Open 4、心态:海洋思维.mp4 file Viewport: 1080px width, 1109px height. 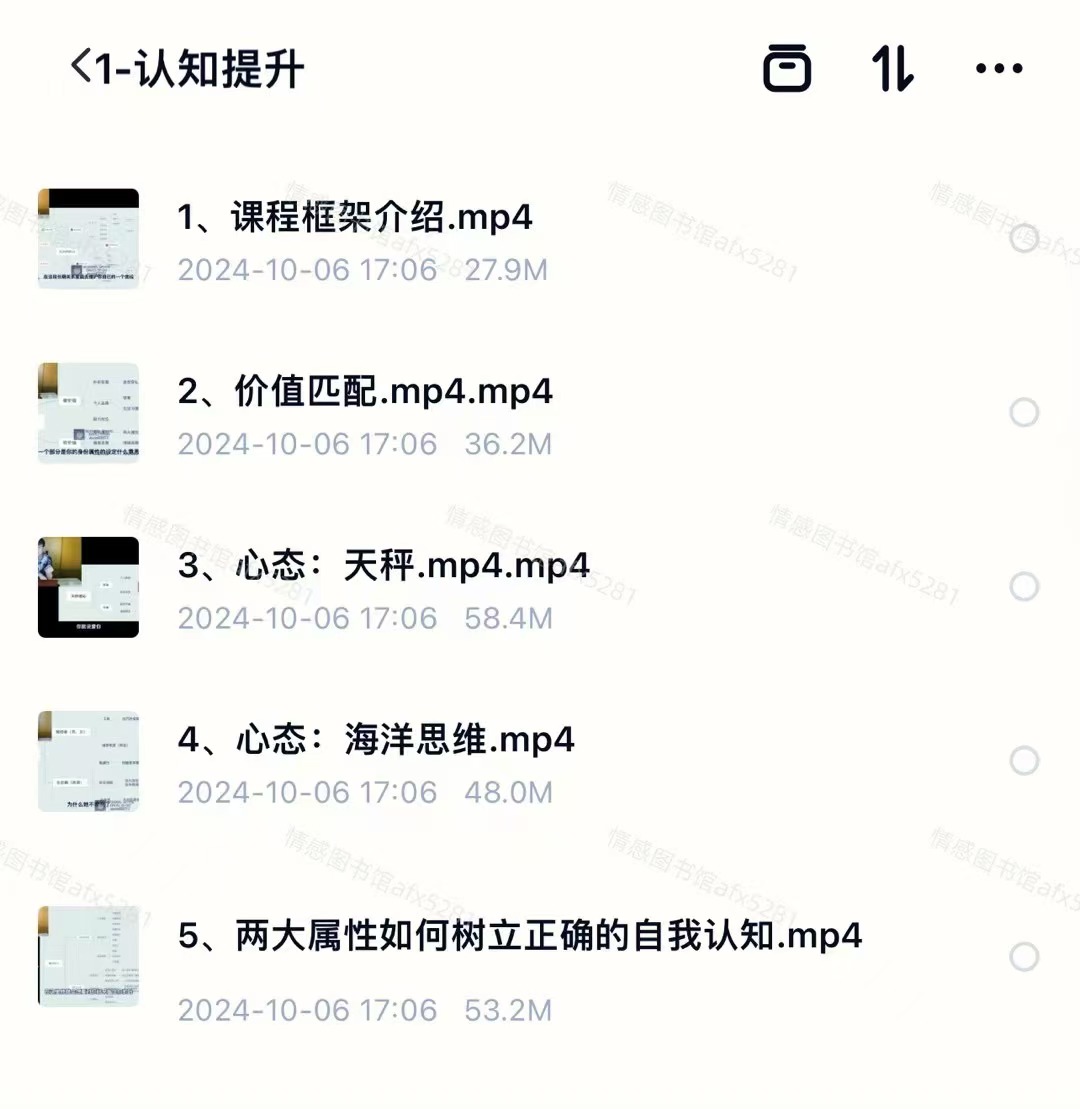376,739
